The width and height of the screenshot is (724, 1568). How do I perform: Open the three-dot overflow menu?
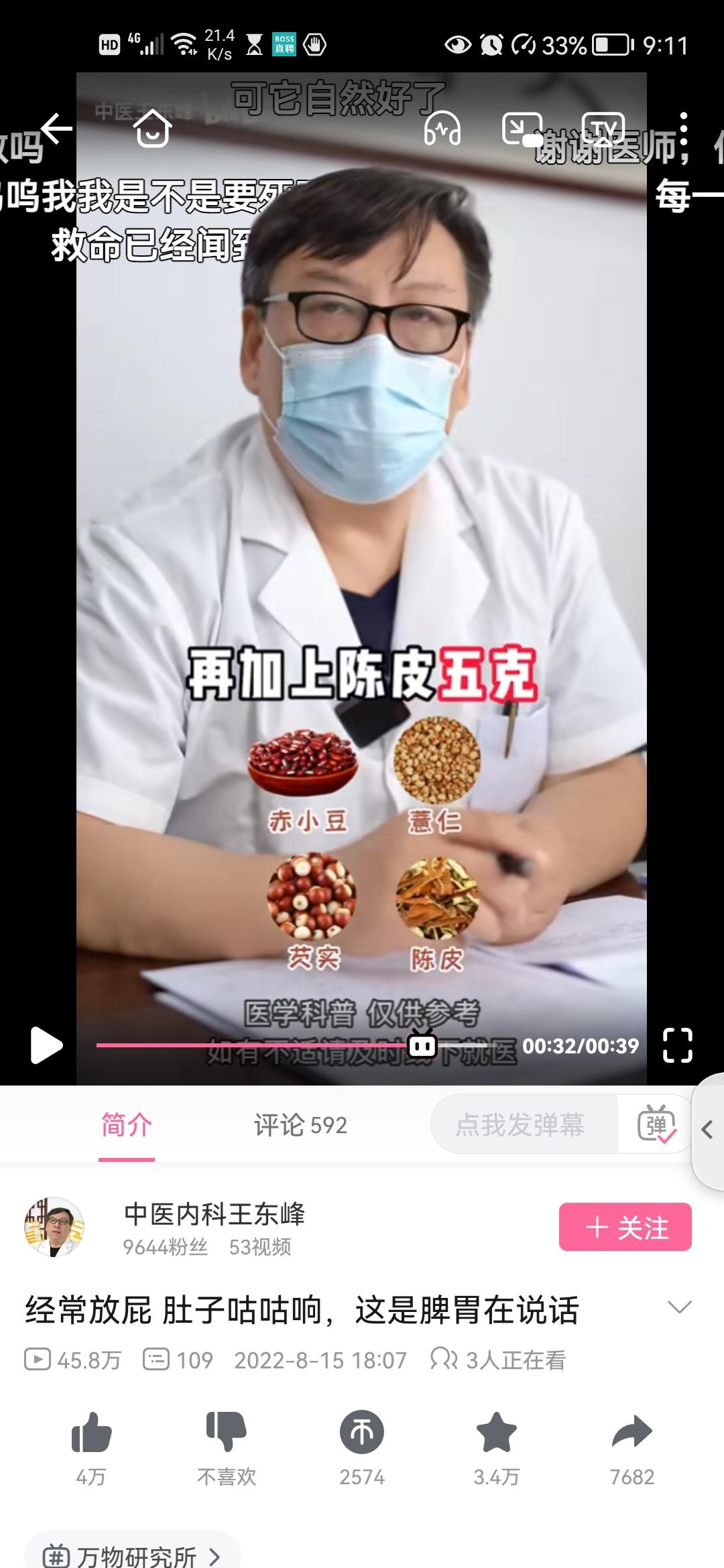pyautogui.click(x=683, y=129)
